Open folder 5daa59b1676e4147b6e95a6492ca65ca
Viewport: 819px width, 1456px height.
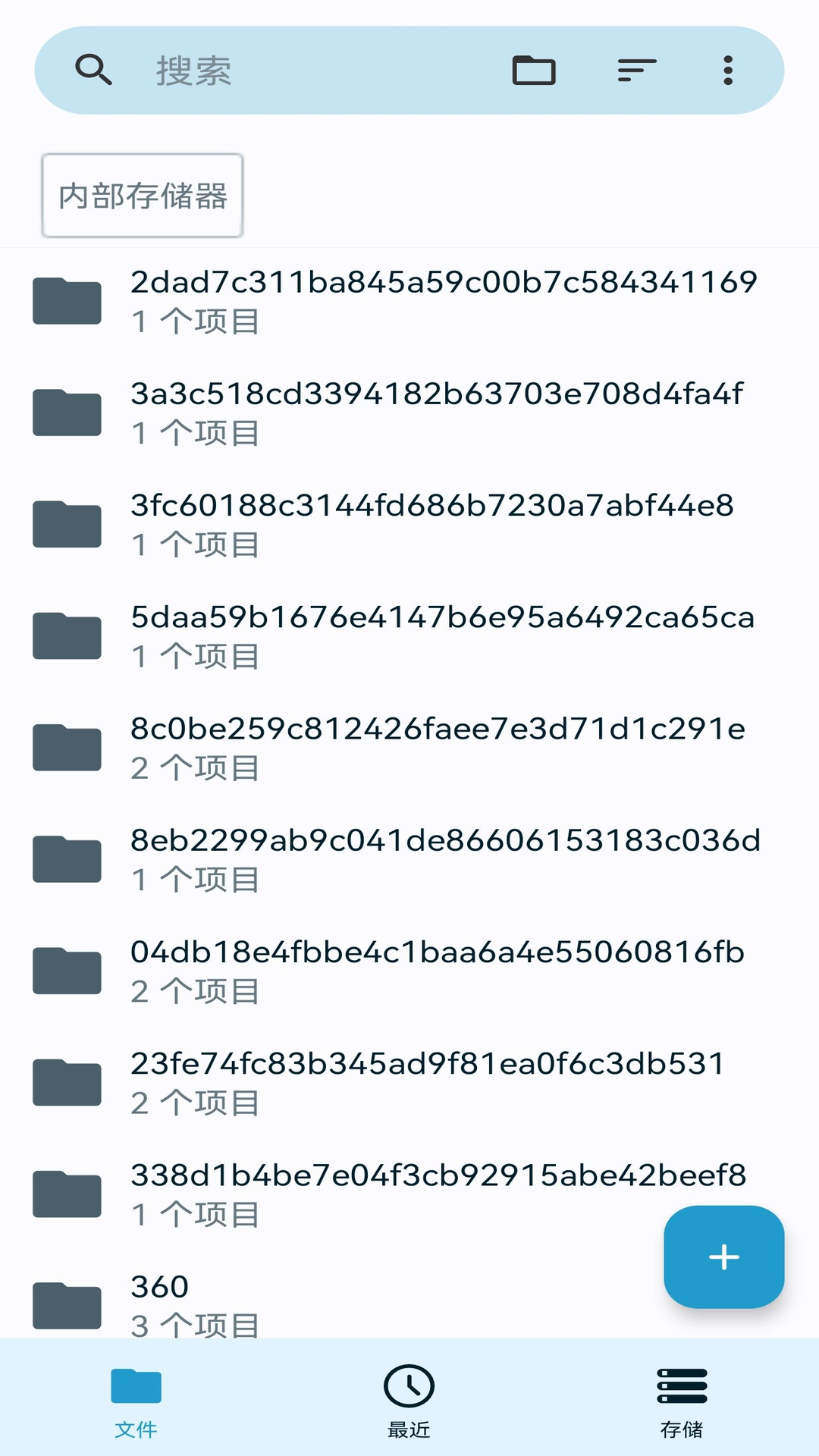[409, 635]
